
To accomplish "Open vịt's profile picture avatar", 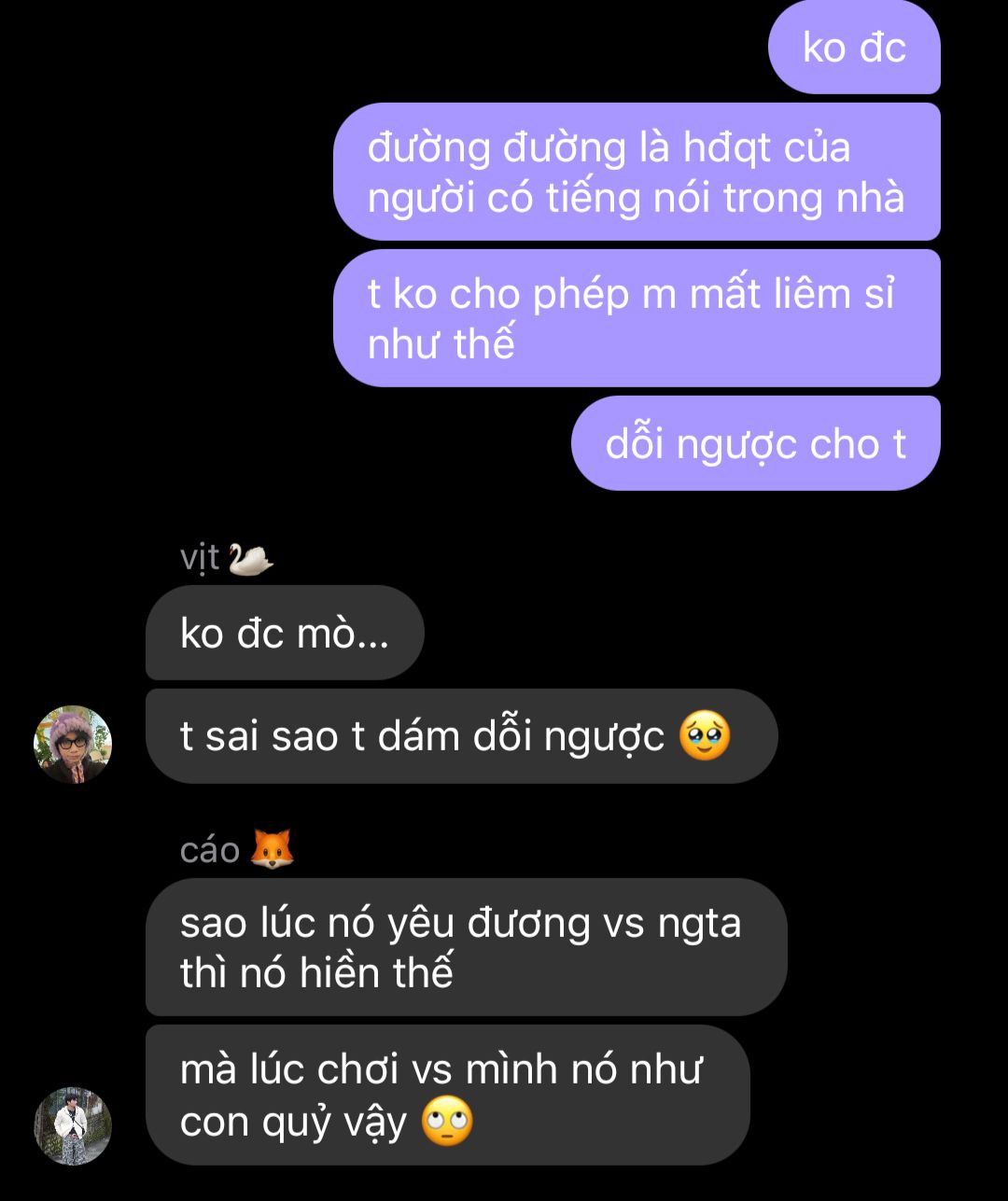I will 73,744.
